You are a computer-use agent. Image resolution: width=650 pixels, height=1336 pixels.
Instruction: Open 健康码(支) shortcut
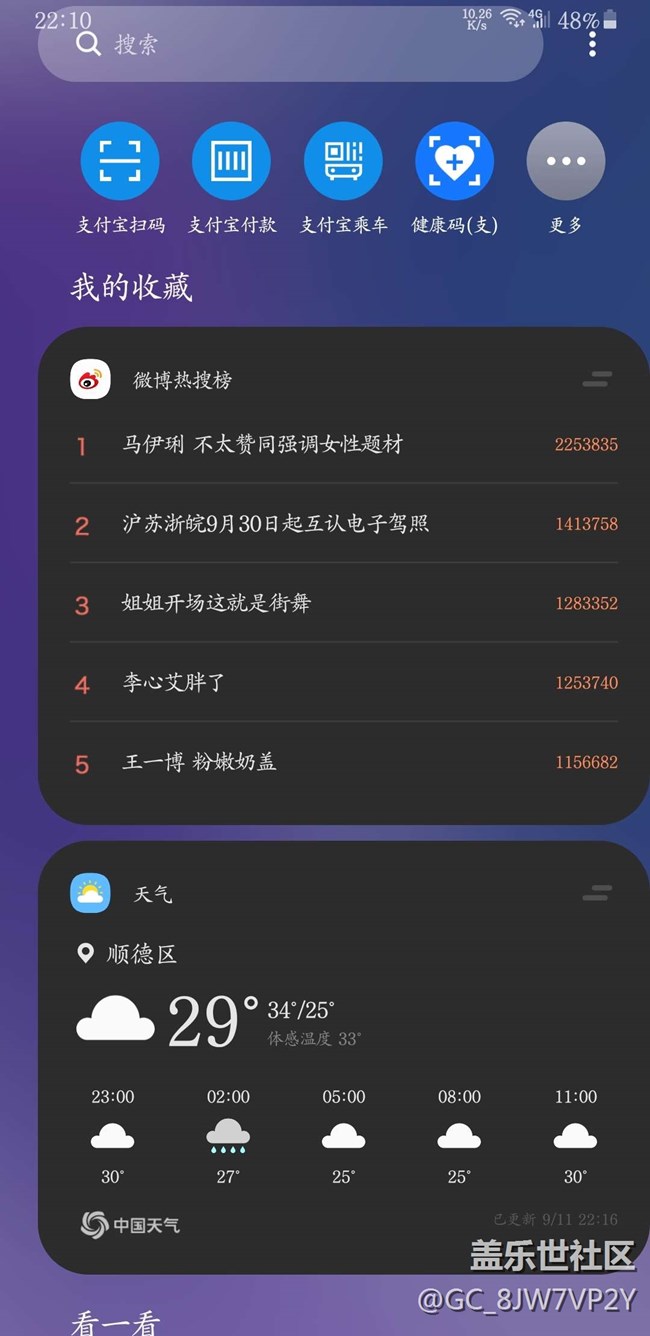(455, 180)
